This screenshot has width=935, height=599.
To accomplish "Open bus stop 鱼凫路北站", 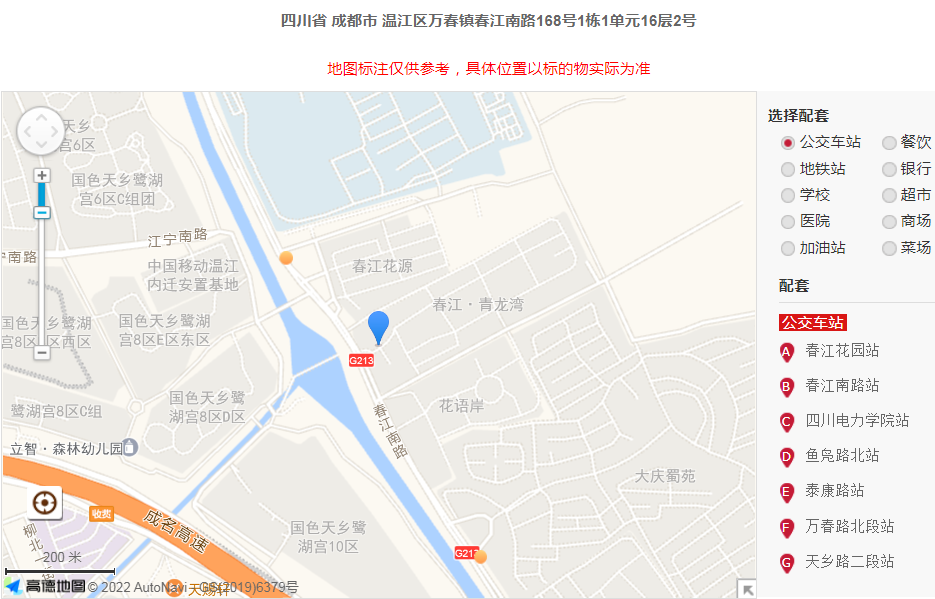I will pyautogui.click(x=842, y=456).
